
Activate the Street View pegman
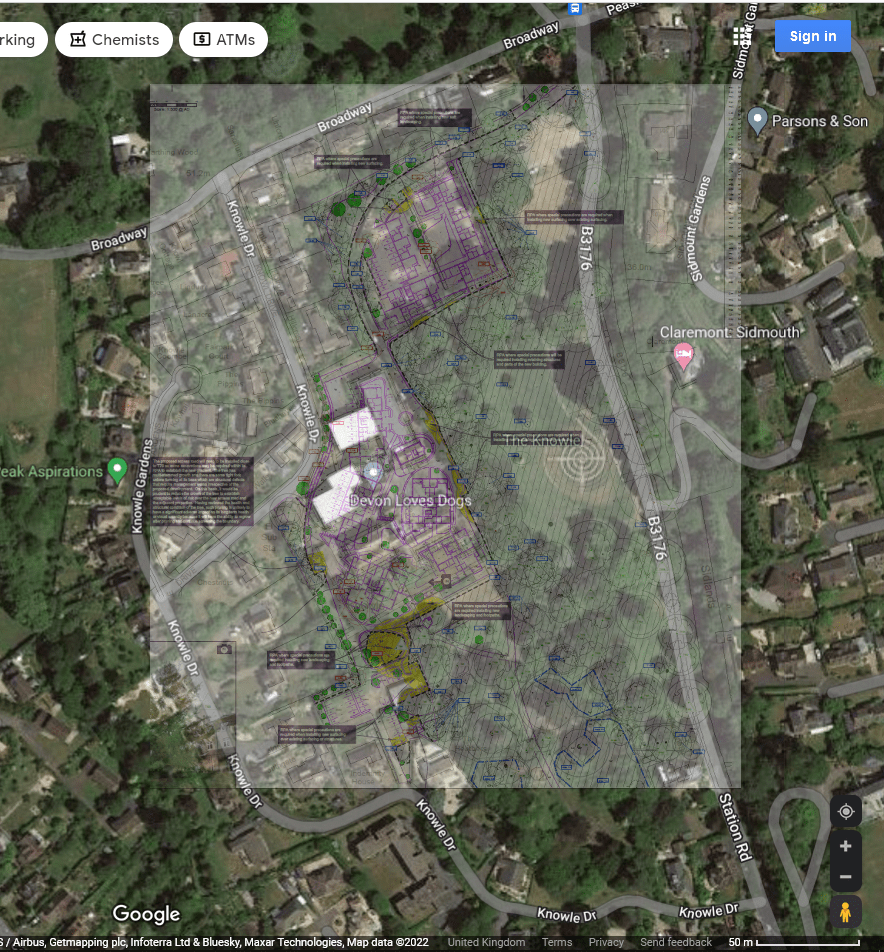[x=846, y=911]
